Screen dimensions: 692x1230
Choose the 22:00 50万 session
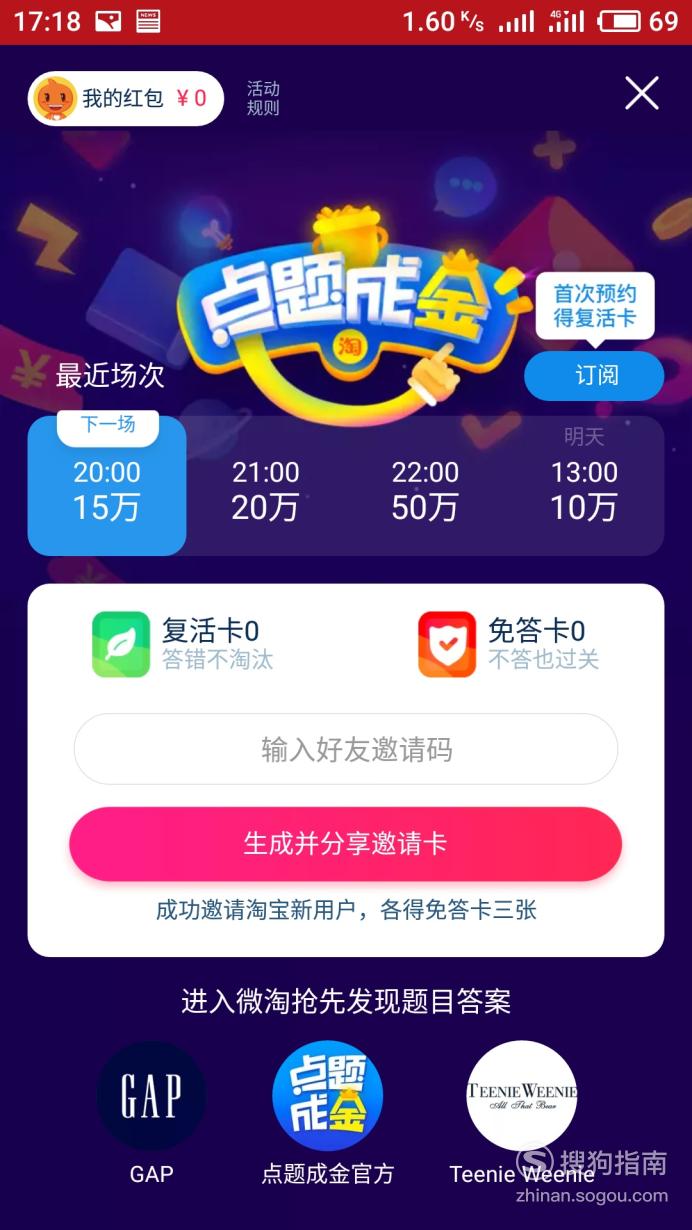[425, 490]
